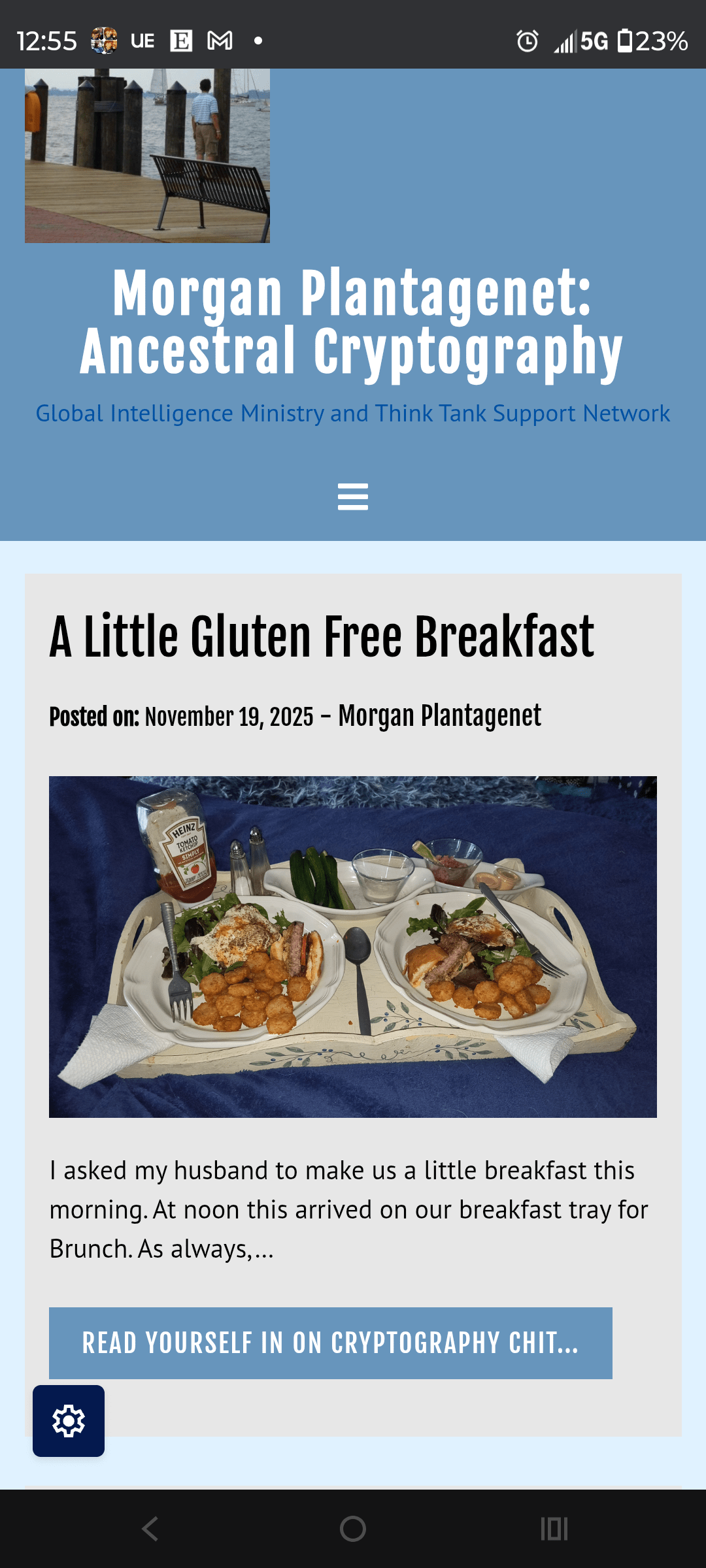This screenshot has height=1568, width=706.
Task: Open the breakfast tray post image
Action: 353,947
